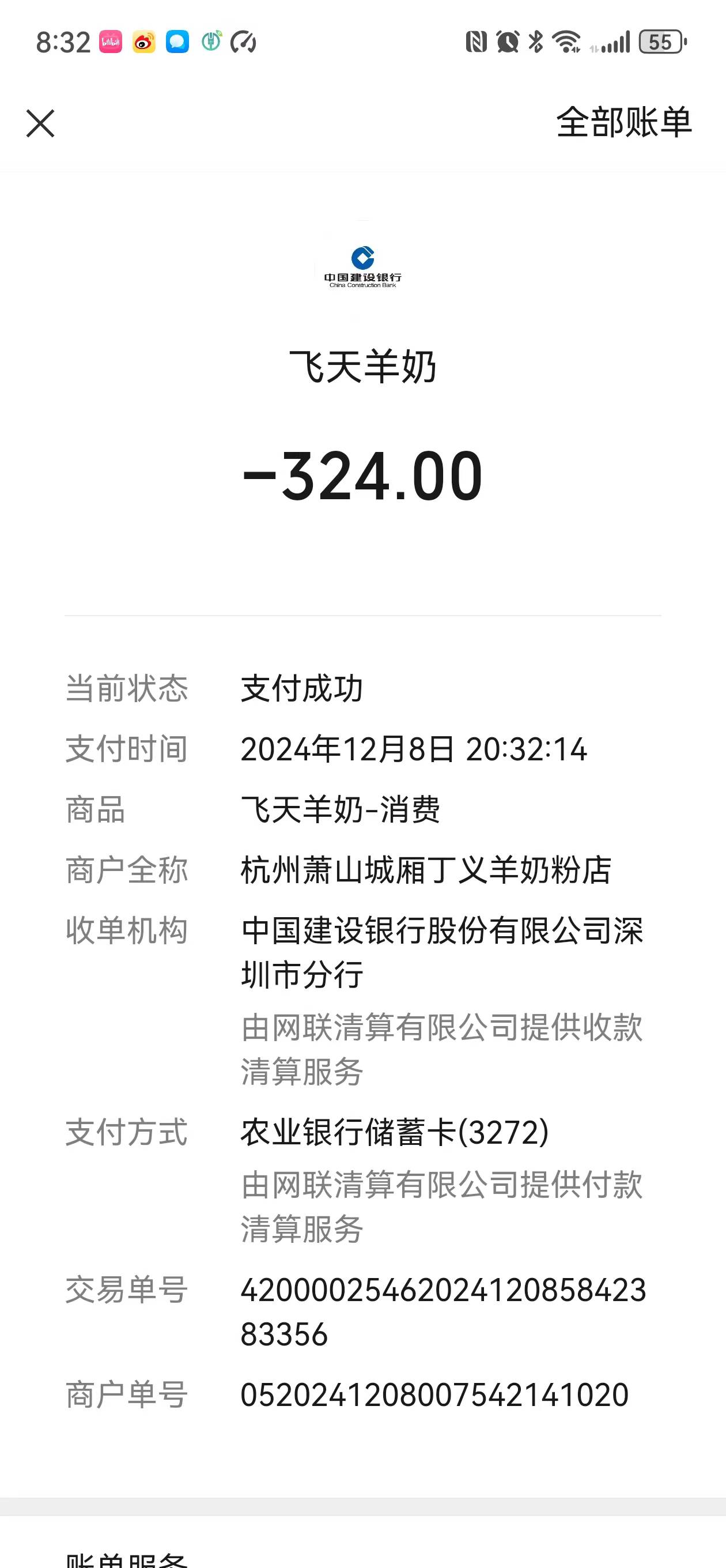Open 全部账单 (all bills)
The image size is (726, 1568).
[624, 122]
